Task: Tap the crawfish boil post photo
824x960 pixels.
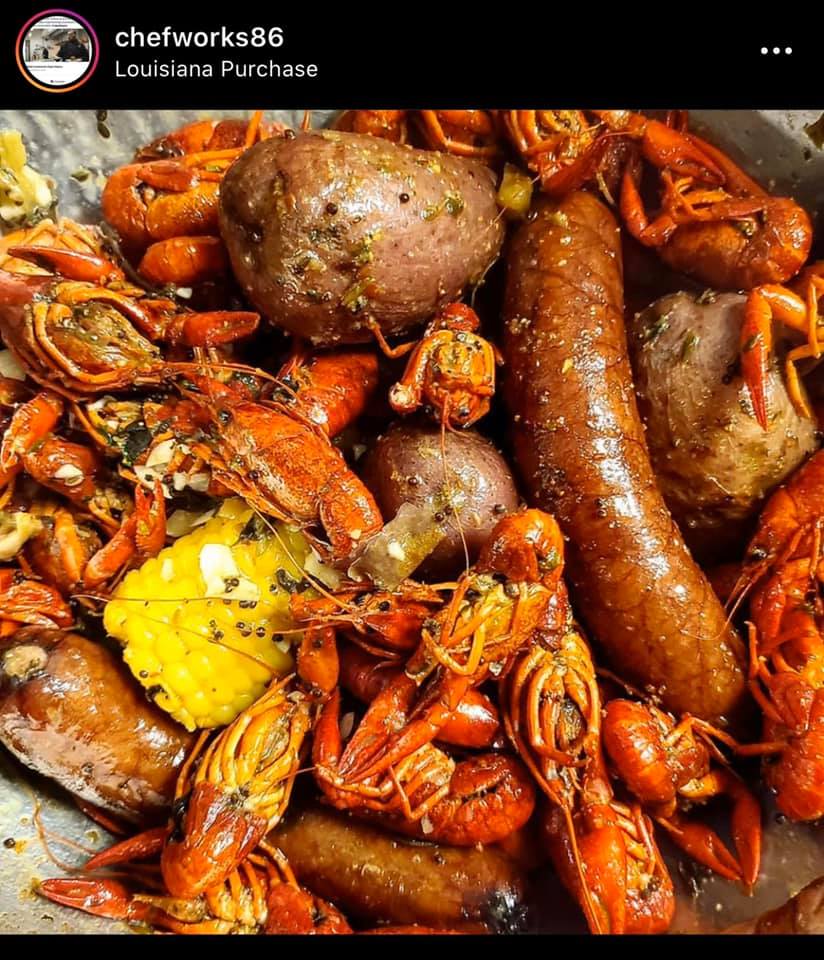Action: pyautogui.click(x=412, y=520)
